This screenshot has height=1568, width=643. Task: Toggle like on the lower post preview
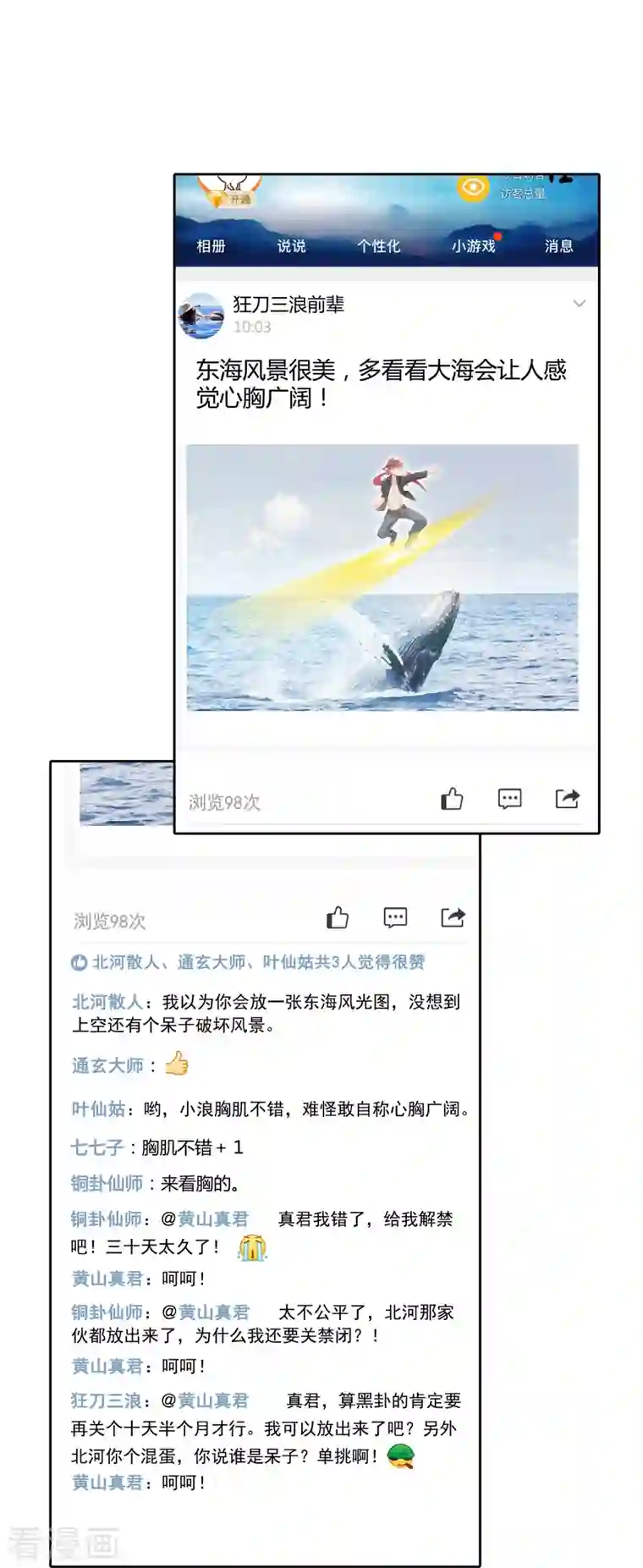338,916
